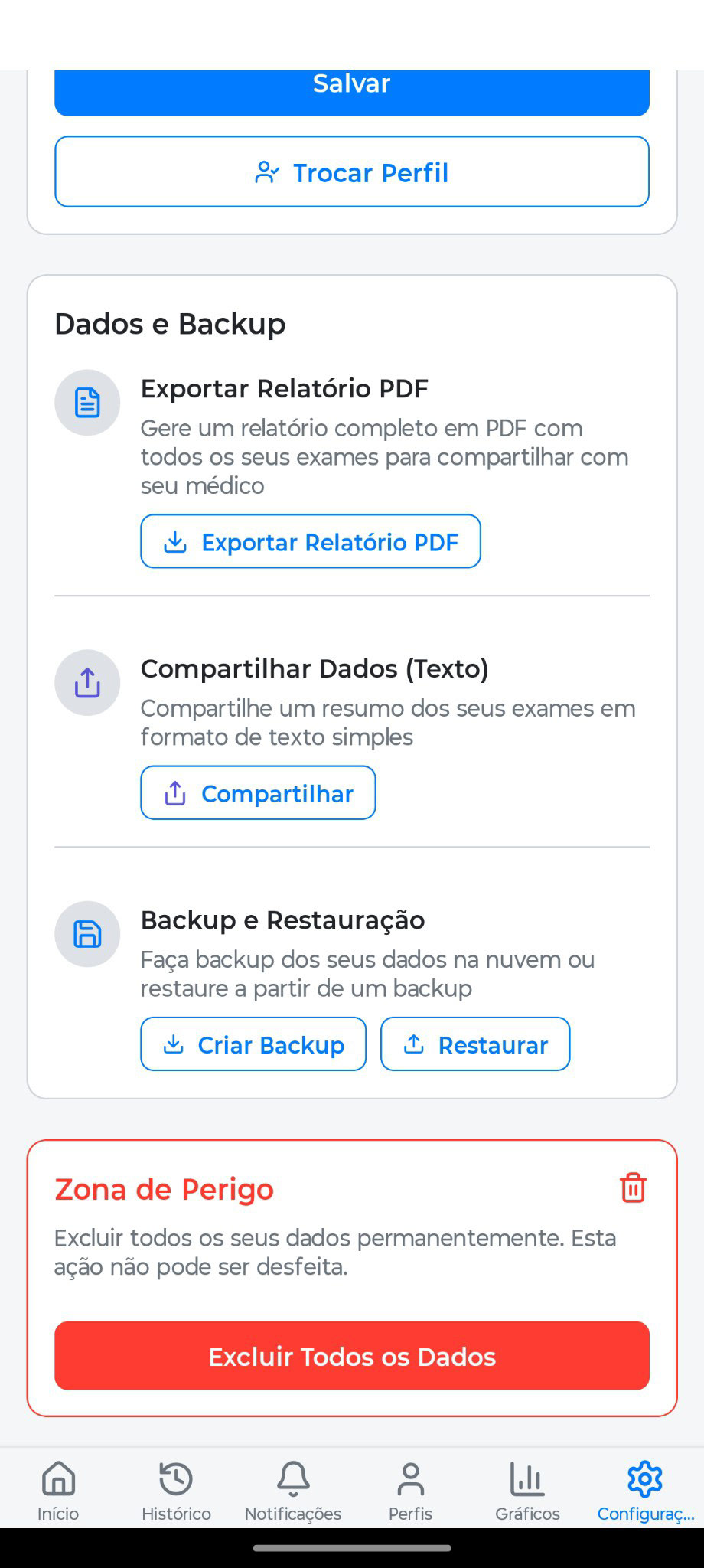Tap Restaurar to restore from backup
The image size is (704, 1568).
475,1044
